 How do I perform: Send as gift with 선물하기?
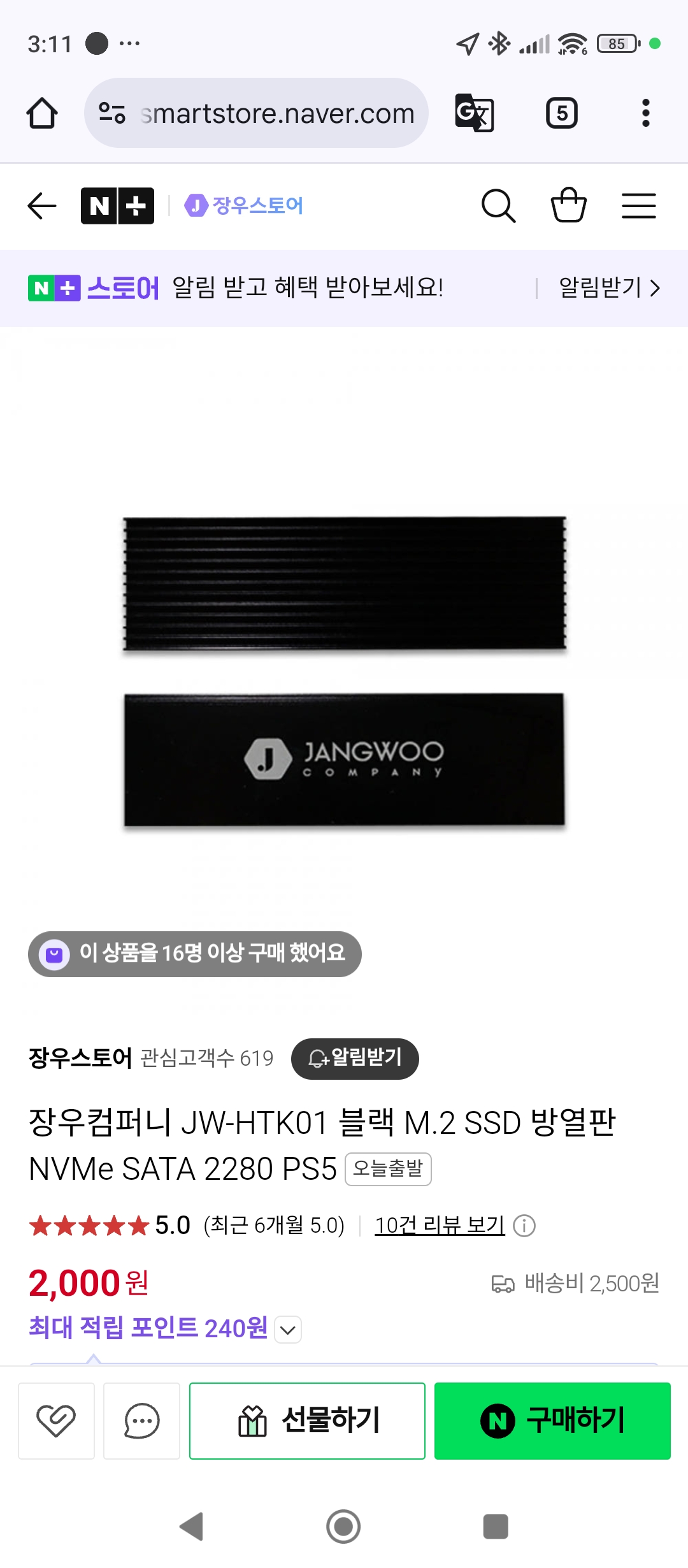coord(307,1421)
